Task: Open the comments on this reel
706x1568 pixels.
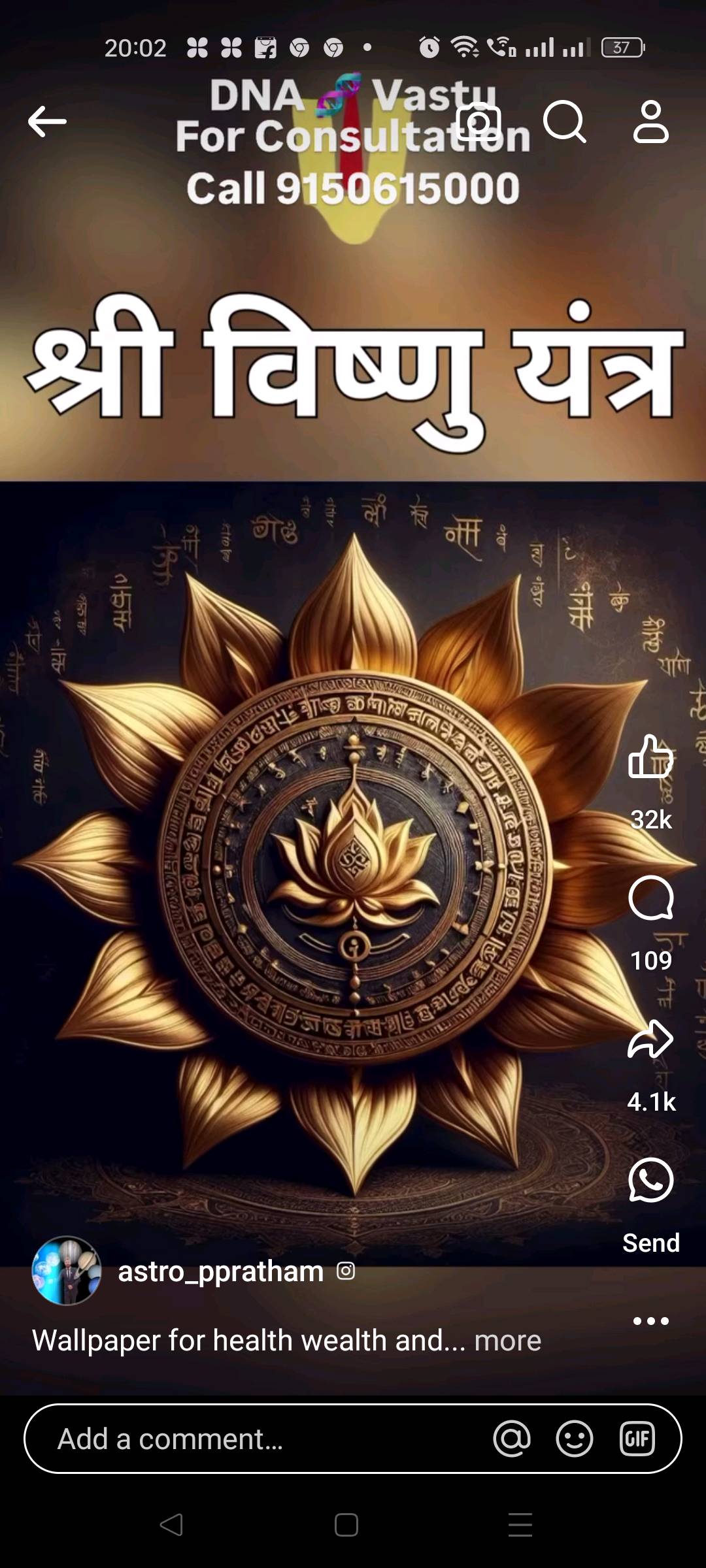Action: click(x=651, y=898)
